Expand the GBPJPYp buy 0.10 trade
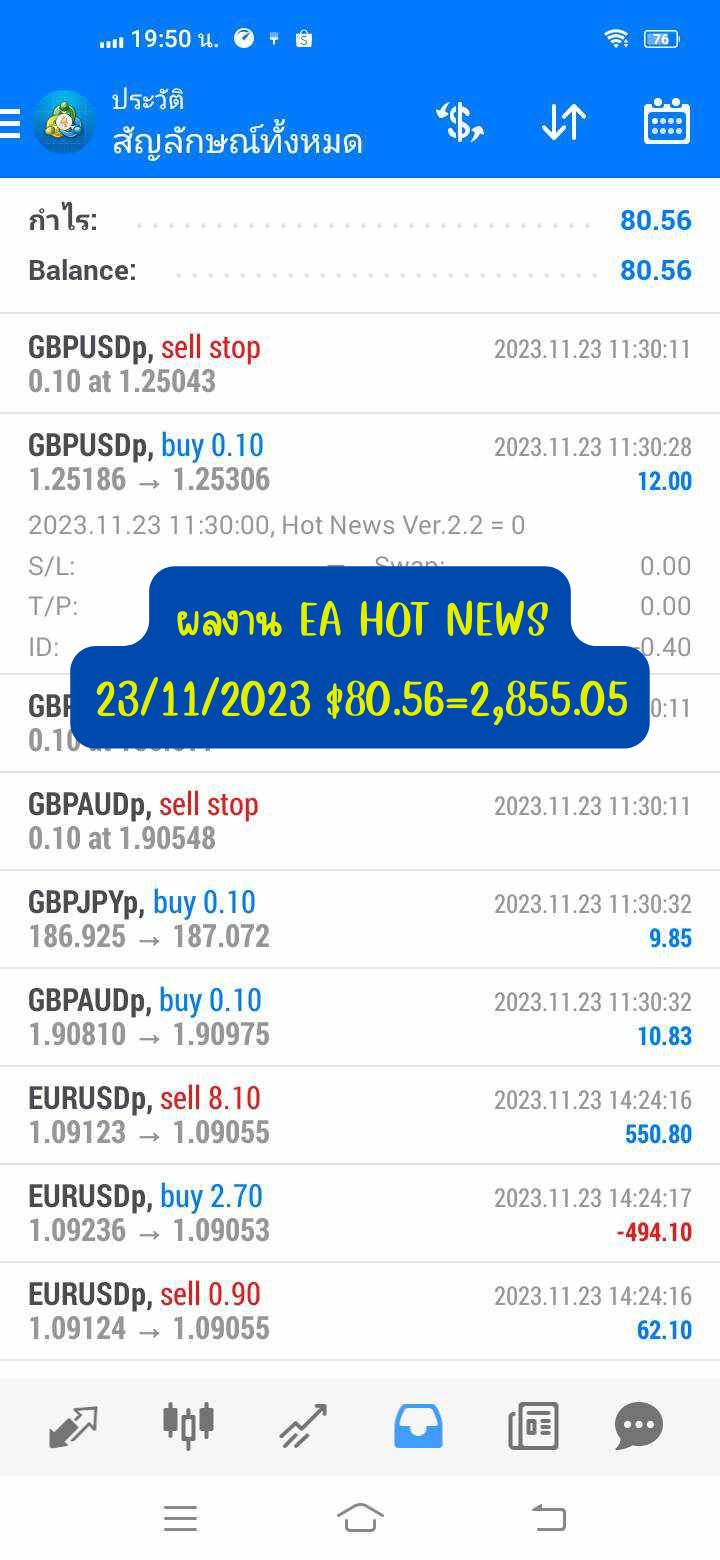 click(x=360, y=919)
